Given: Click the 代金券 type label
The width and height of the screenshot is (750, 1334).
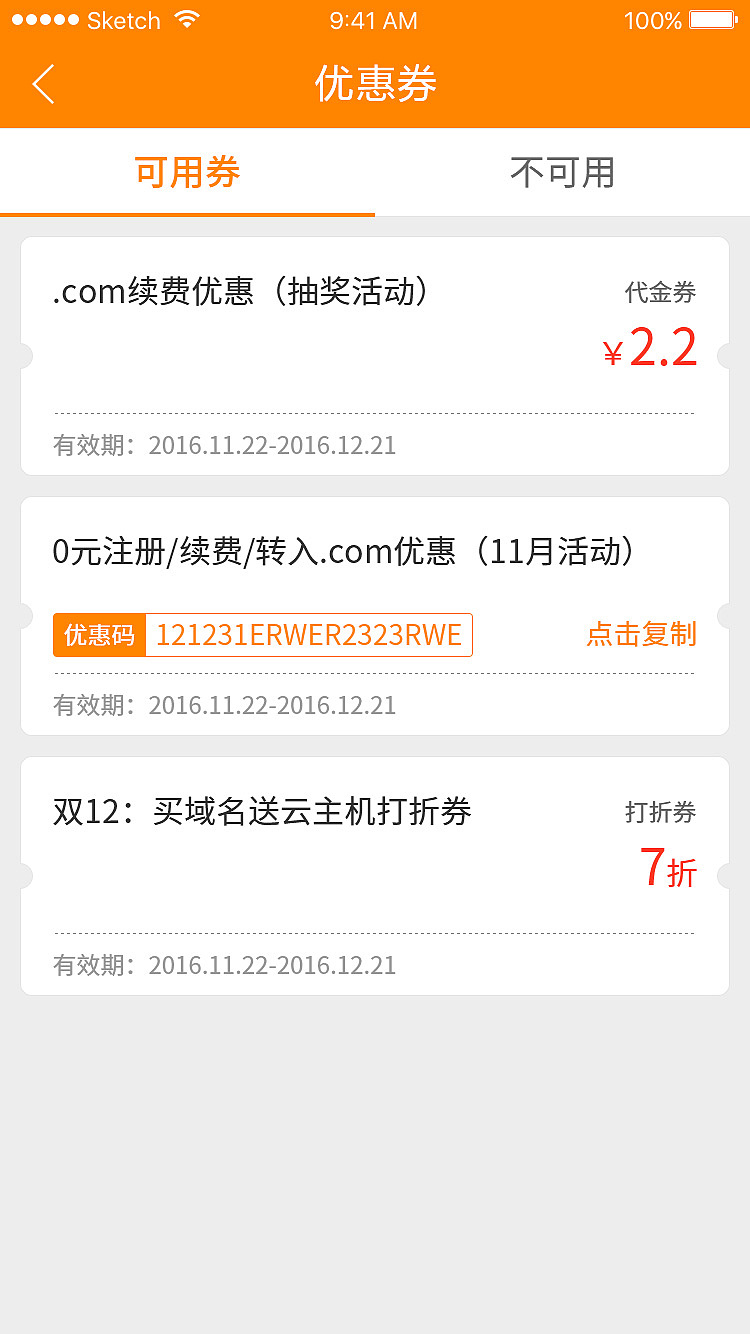Looking at the screenshot, I should coord(660,292).
